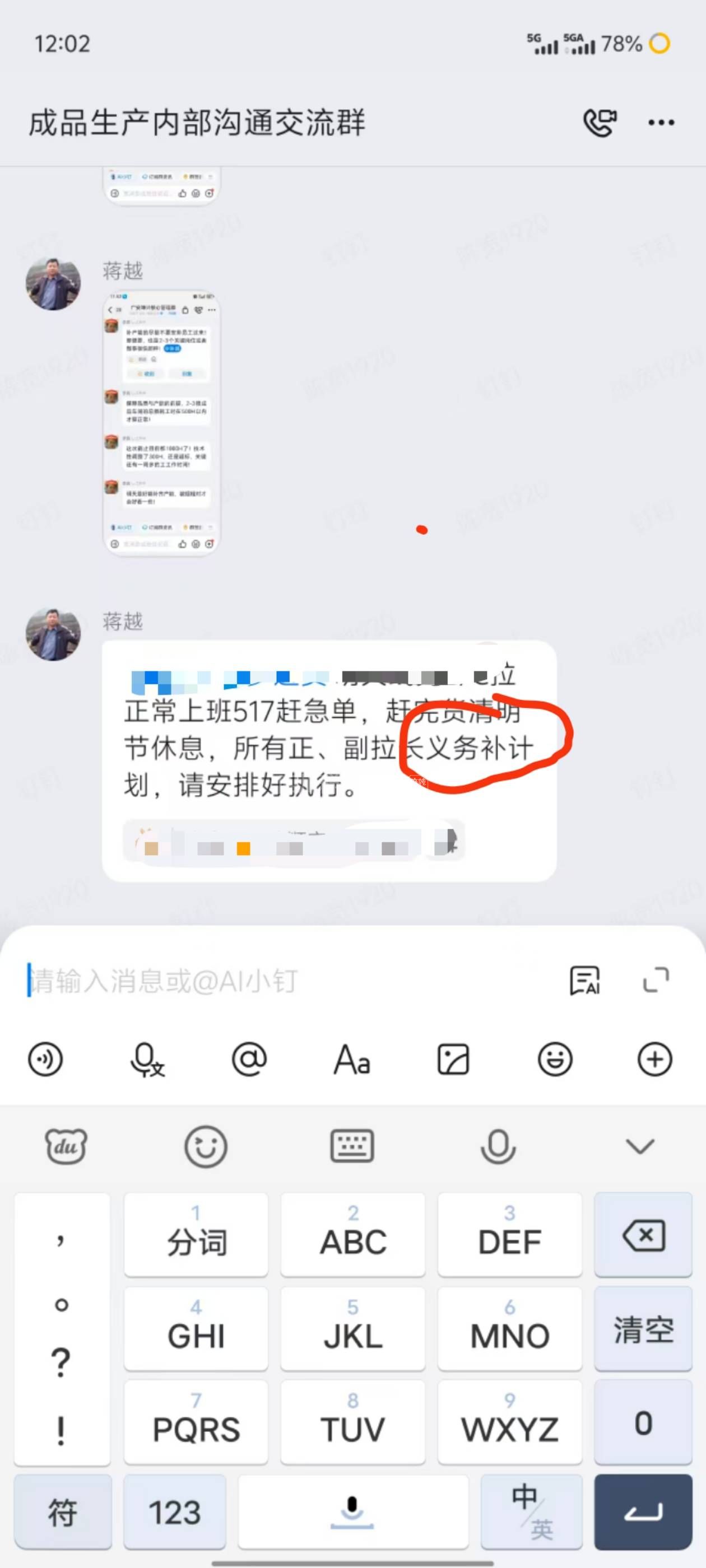Attach a picture from gallery
The image size is (706, 1568).
pos(453,1060)
